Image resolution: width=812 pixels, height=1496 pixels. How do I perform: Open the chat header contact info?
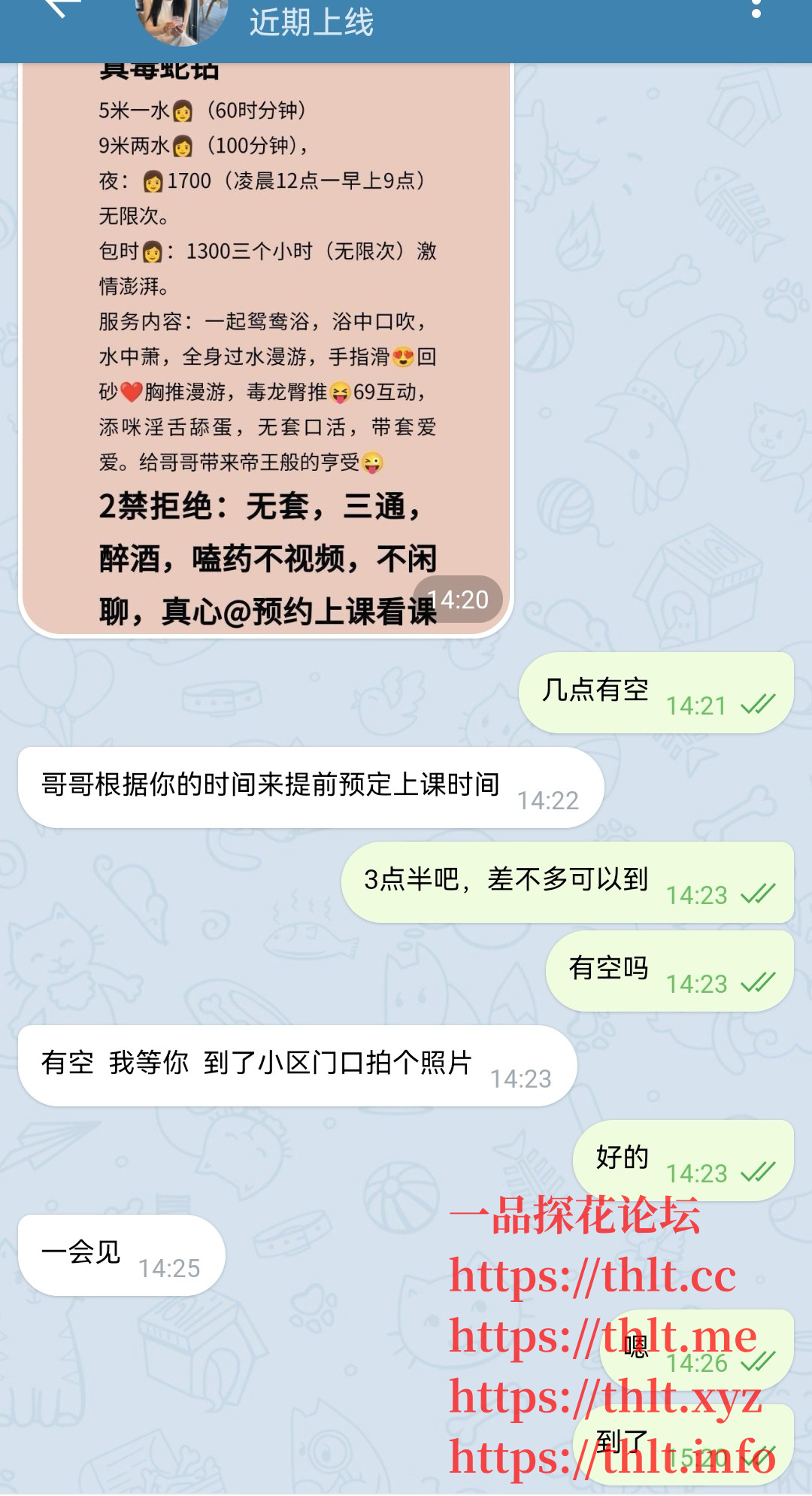click(x=311, y=23)
